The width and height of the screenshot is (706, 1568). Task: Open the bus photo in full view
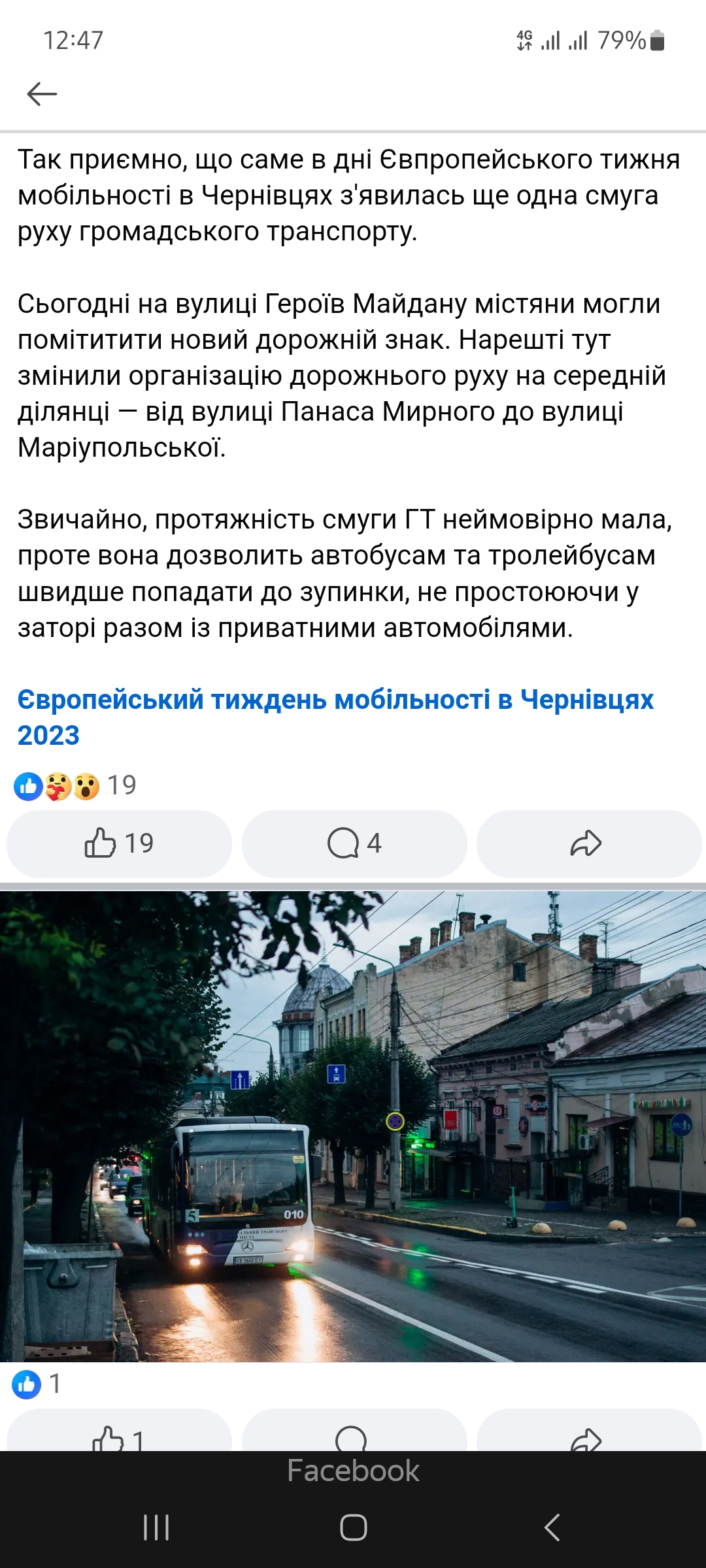tap(353, 1126)
